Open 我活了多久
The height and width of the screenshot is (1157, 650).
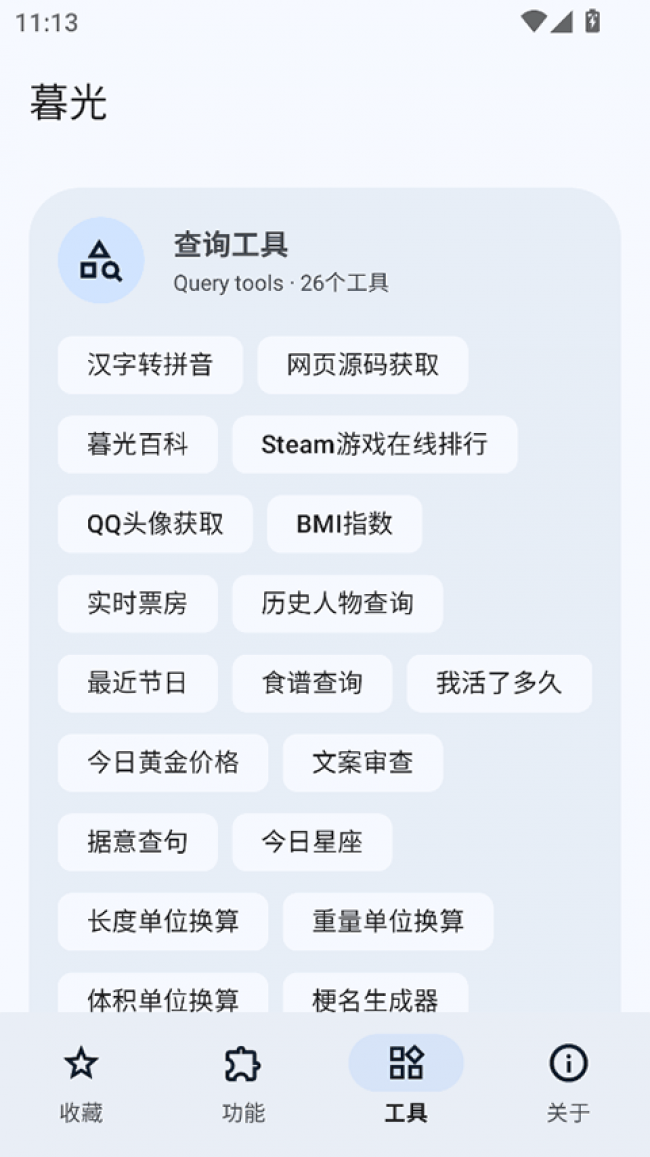[499, 683]
